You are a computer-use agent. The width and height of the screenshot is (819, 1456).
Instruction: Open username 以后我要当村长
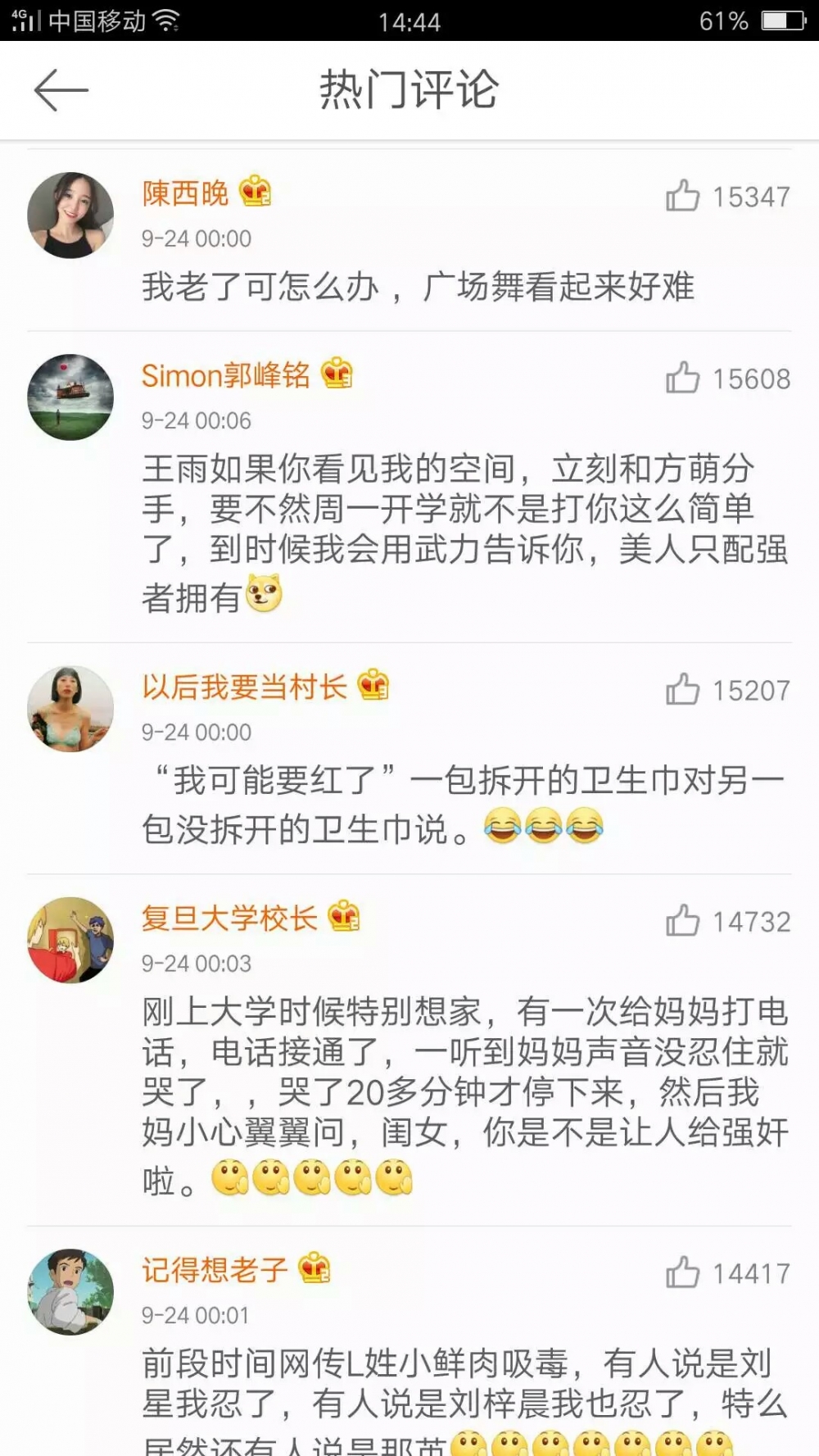245,687
